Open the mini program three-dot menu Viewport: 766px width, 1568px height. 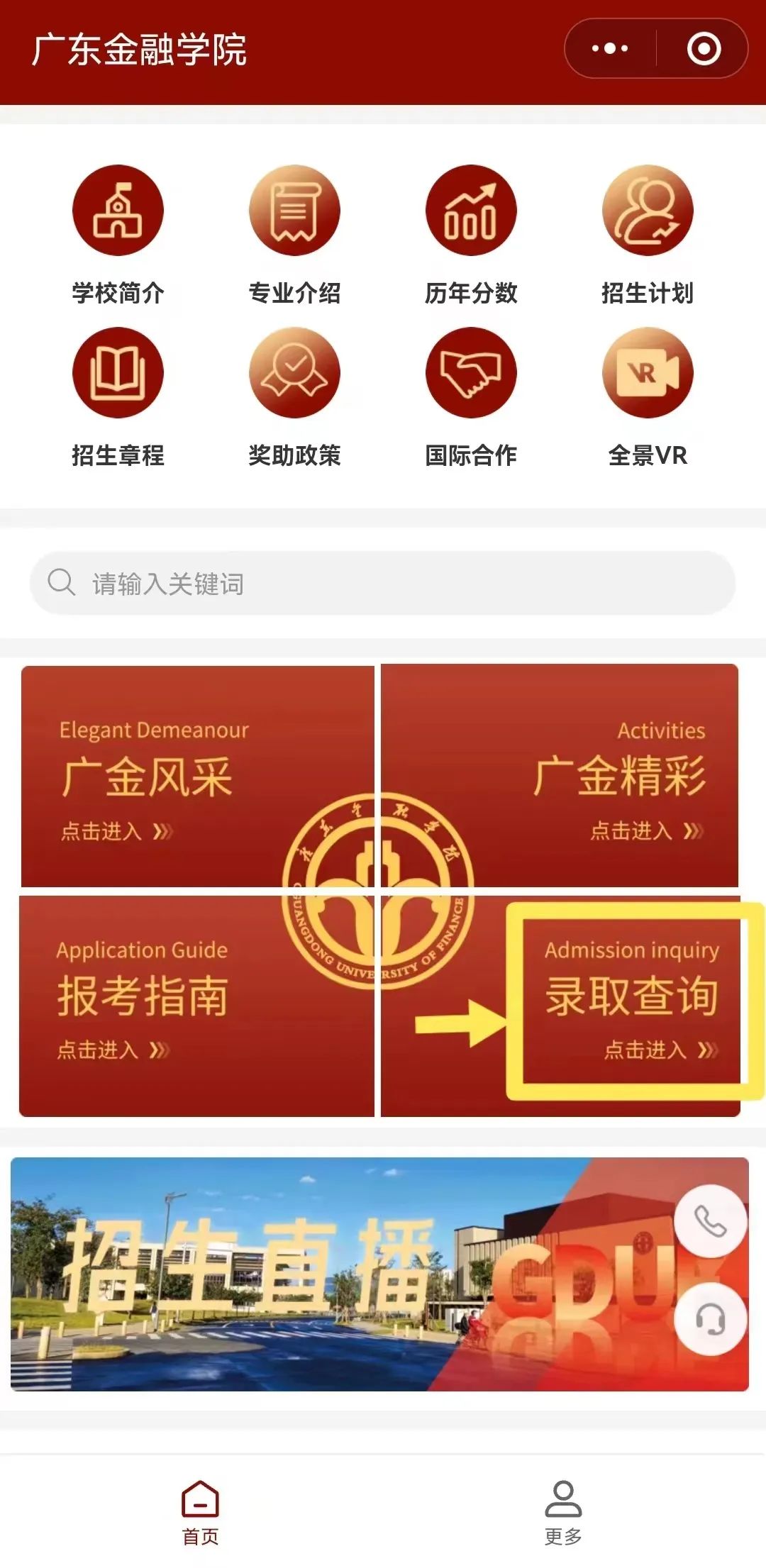coord(609,49)
